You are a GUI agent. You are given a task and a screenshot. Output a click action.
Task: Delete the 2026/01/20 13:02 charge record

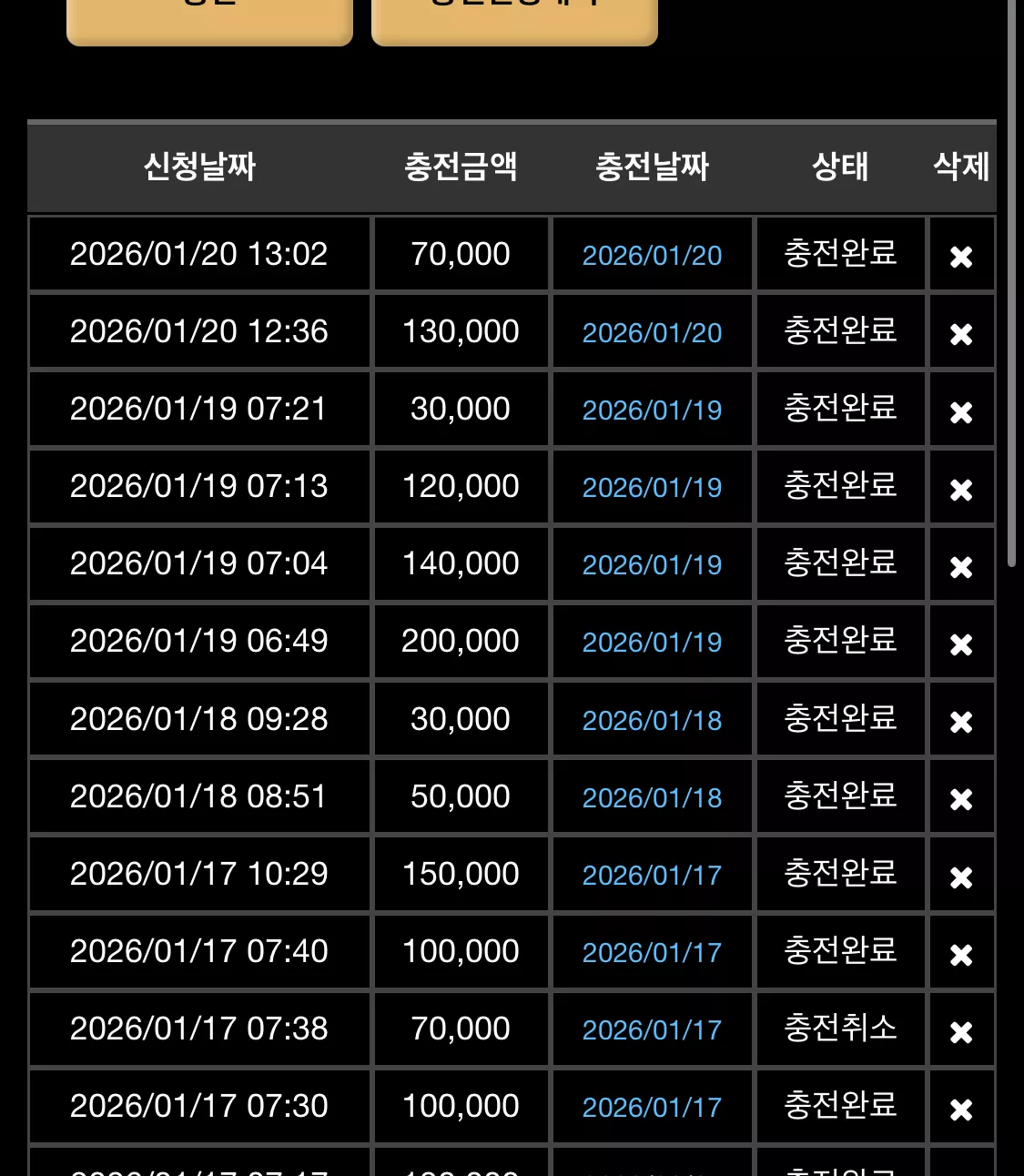point(961,258)
